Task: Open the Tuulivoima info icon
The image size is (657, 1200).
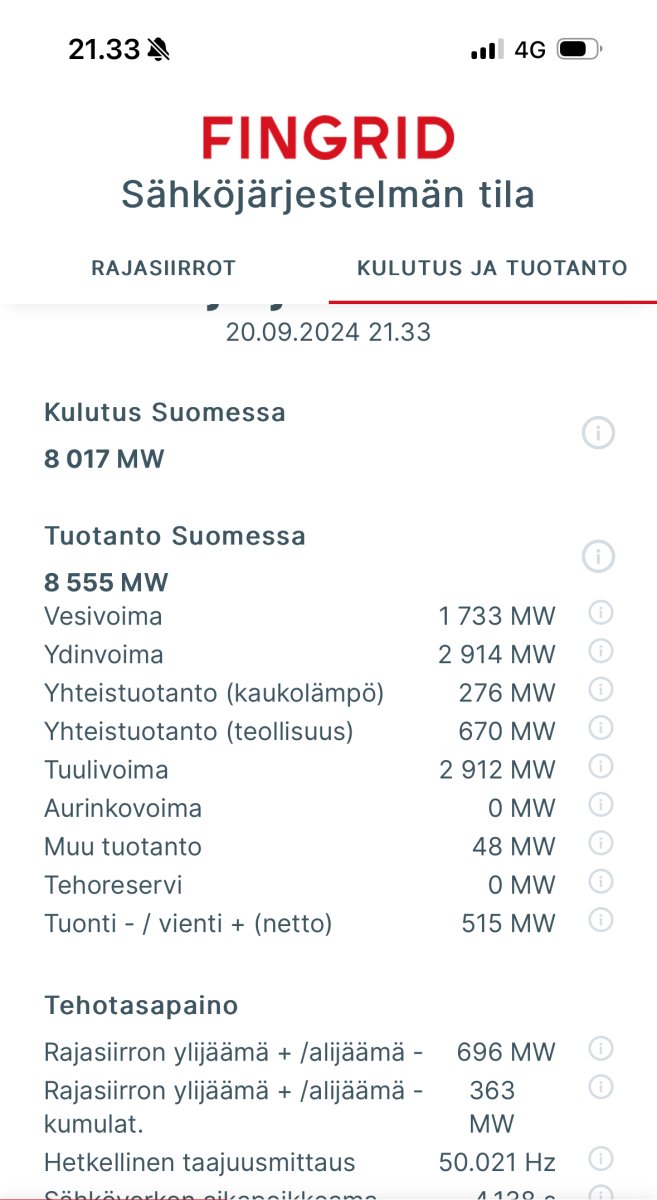Action: pos(600,766)
